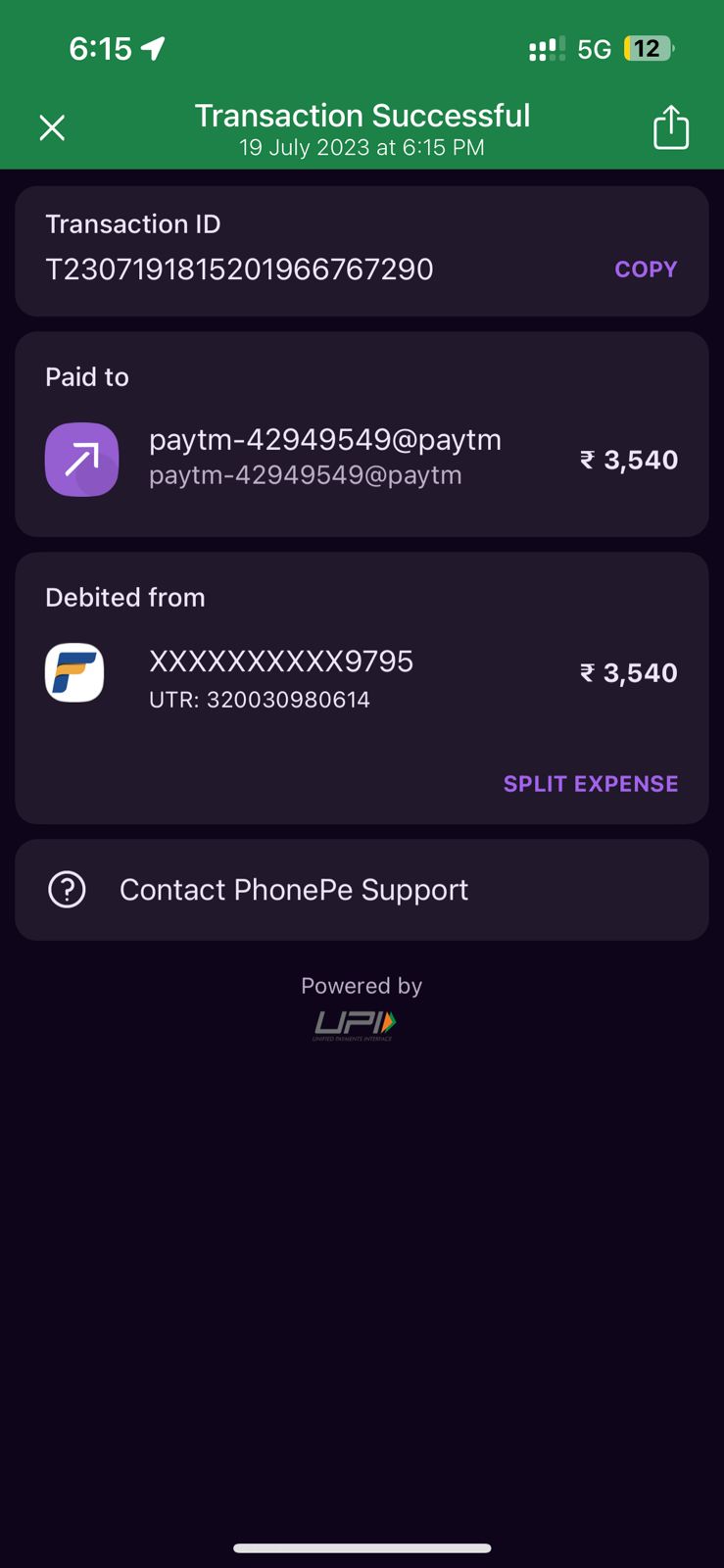This screenshot has height=1568, width=724.
Task: Share the transaction receipt
Action: pos(671,127)
